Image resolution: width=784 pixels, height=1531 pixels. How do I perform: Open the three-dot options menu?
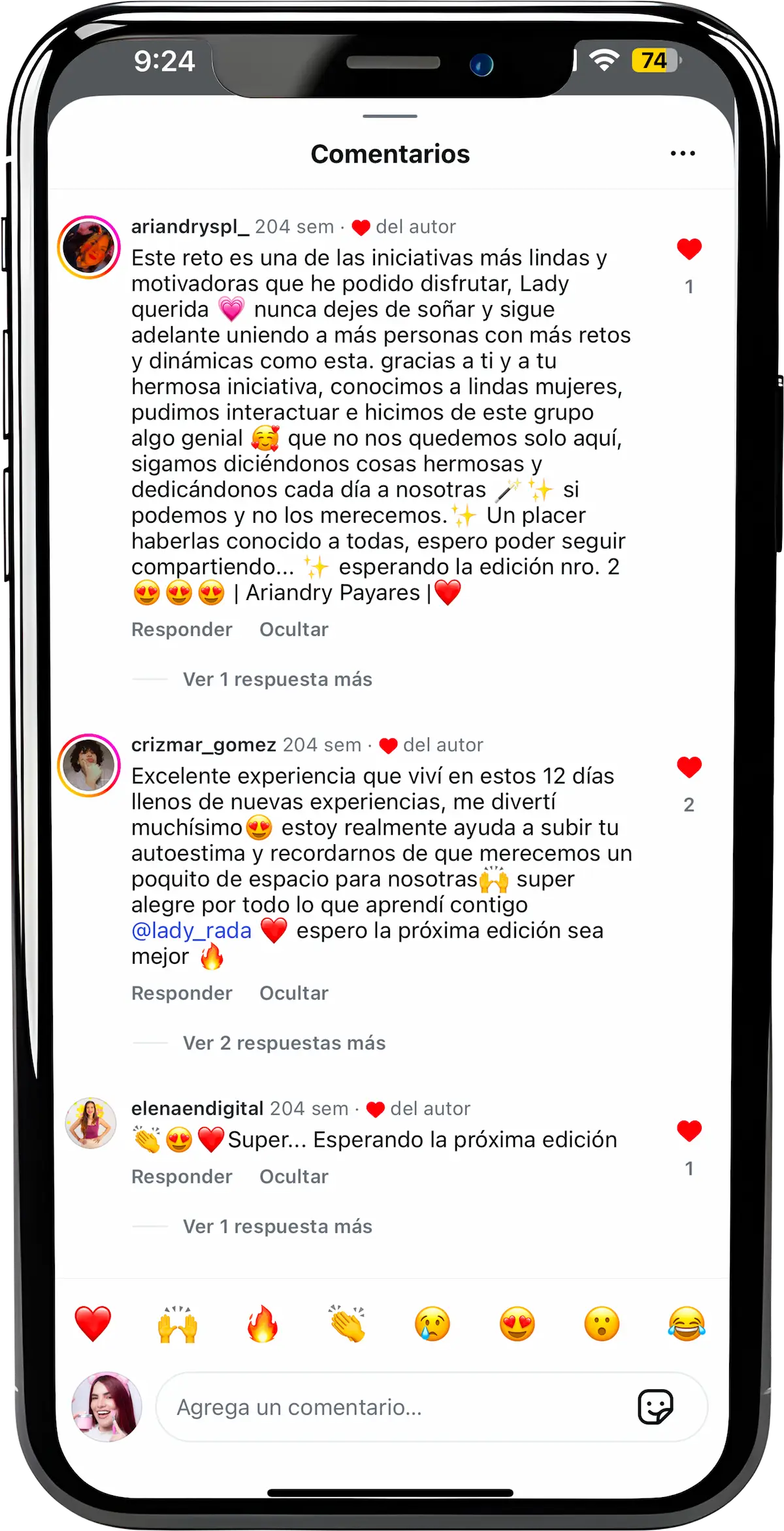point(683,154)
